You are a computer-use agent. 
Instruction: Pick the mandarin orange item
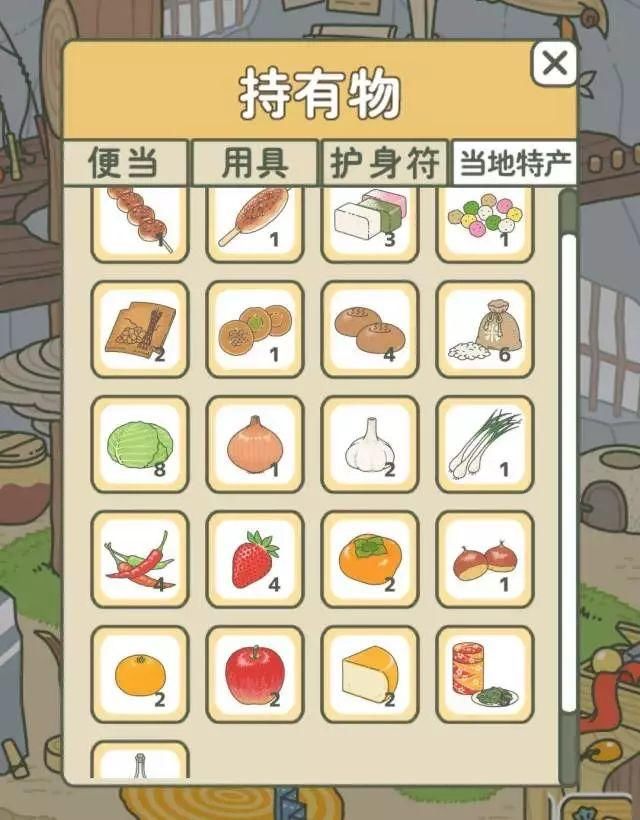coord(139,674)
